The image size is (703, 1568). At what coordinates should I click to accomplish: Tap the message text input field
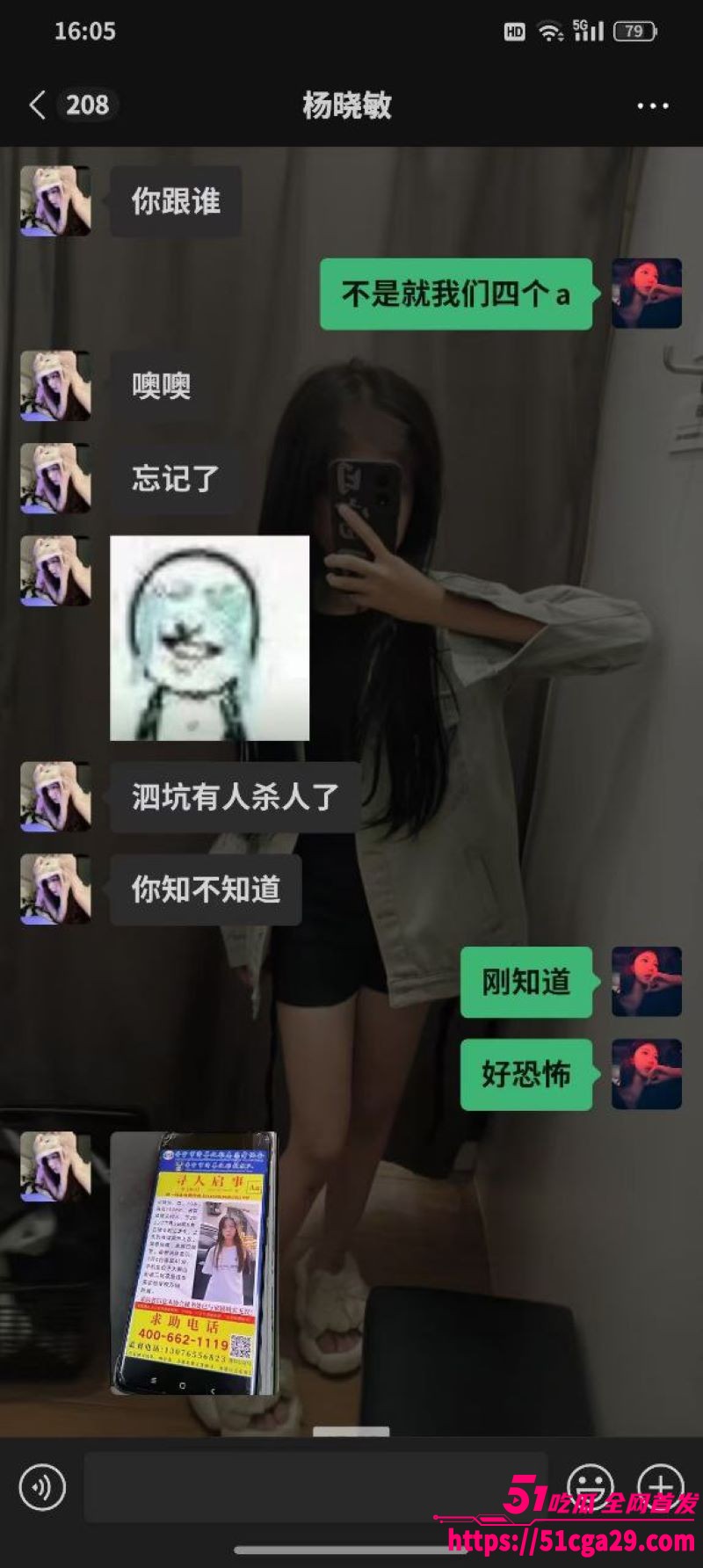[x=316, y=1487]
